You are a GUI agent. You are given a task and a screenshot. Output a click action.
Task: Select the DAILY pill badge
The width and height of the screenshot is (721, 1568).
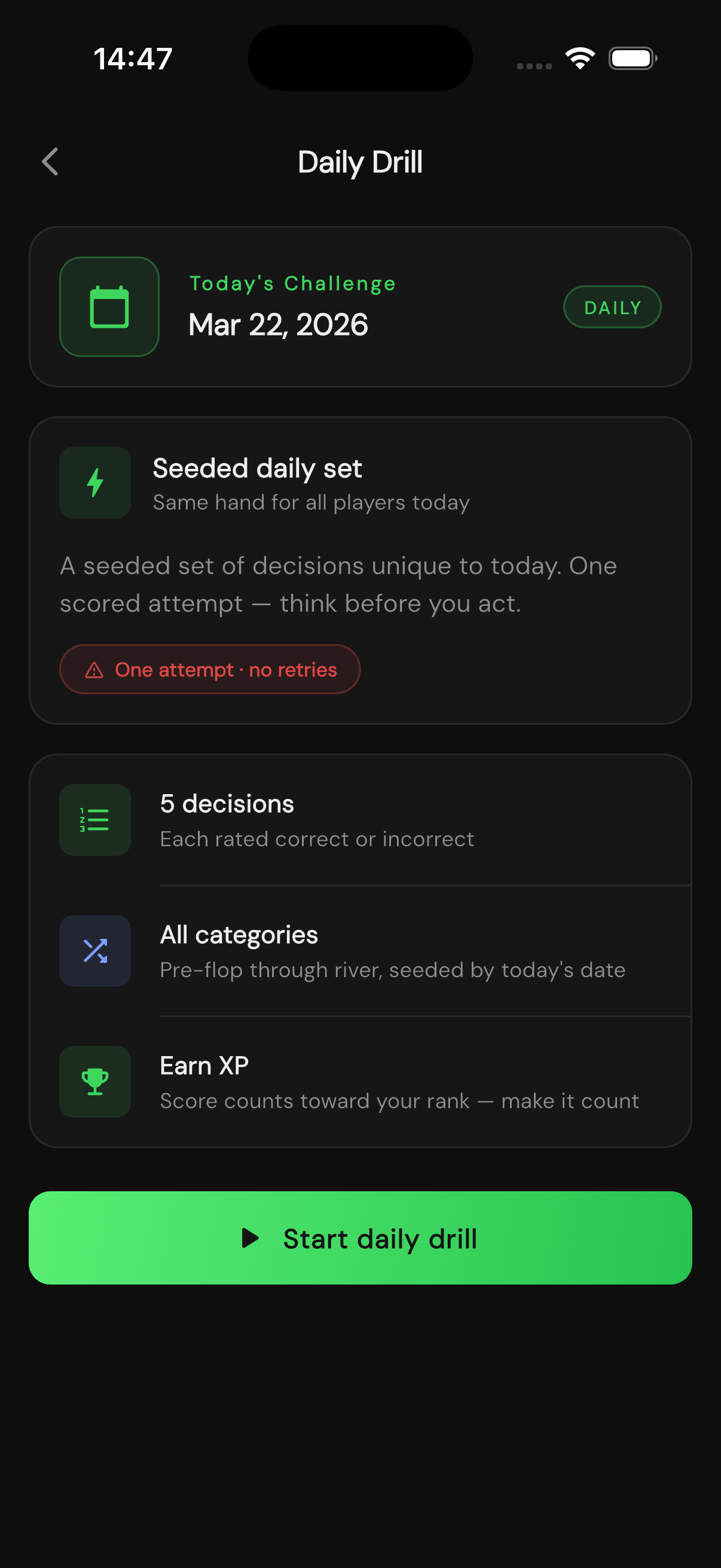[x=612, y=307]
